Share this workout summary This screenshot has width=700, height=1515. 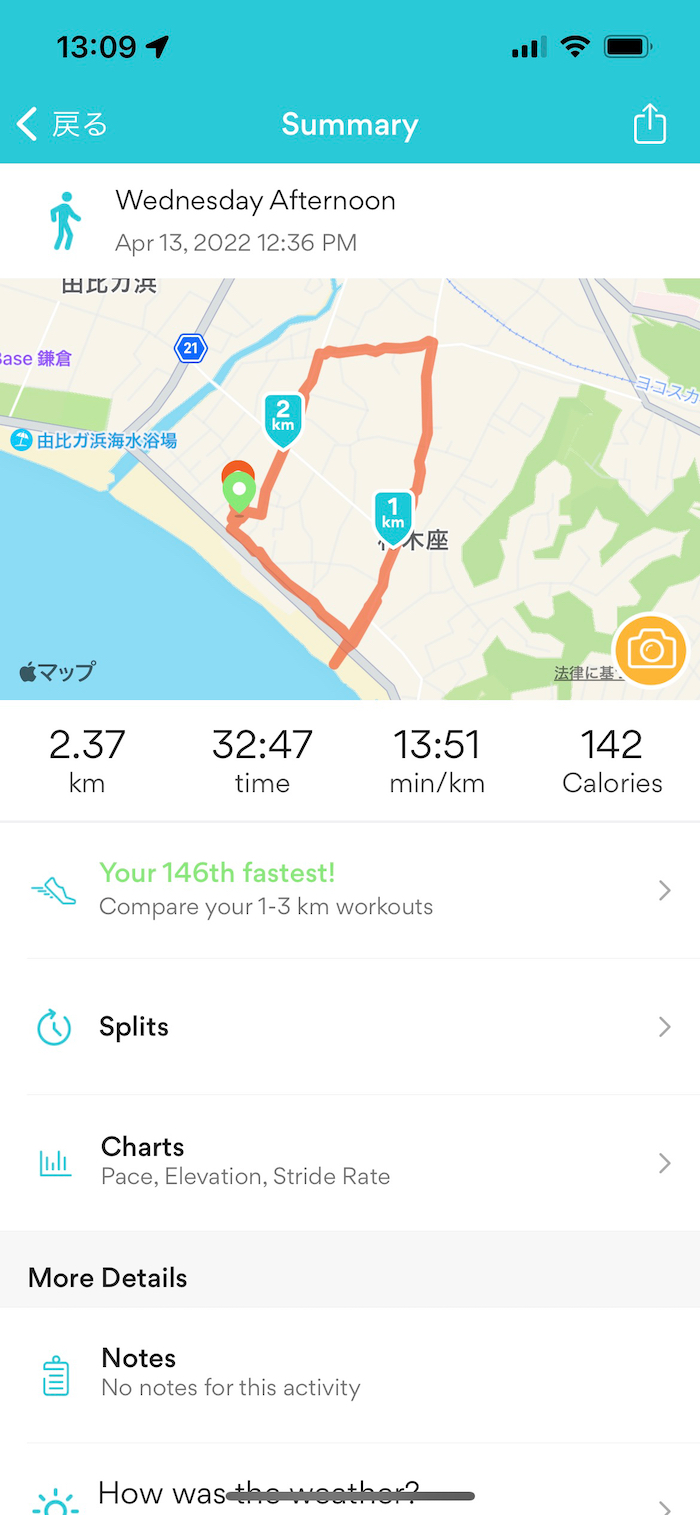coord(649,124)
